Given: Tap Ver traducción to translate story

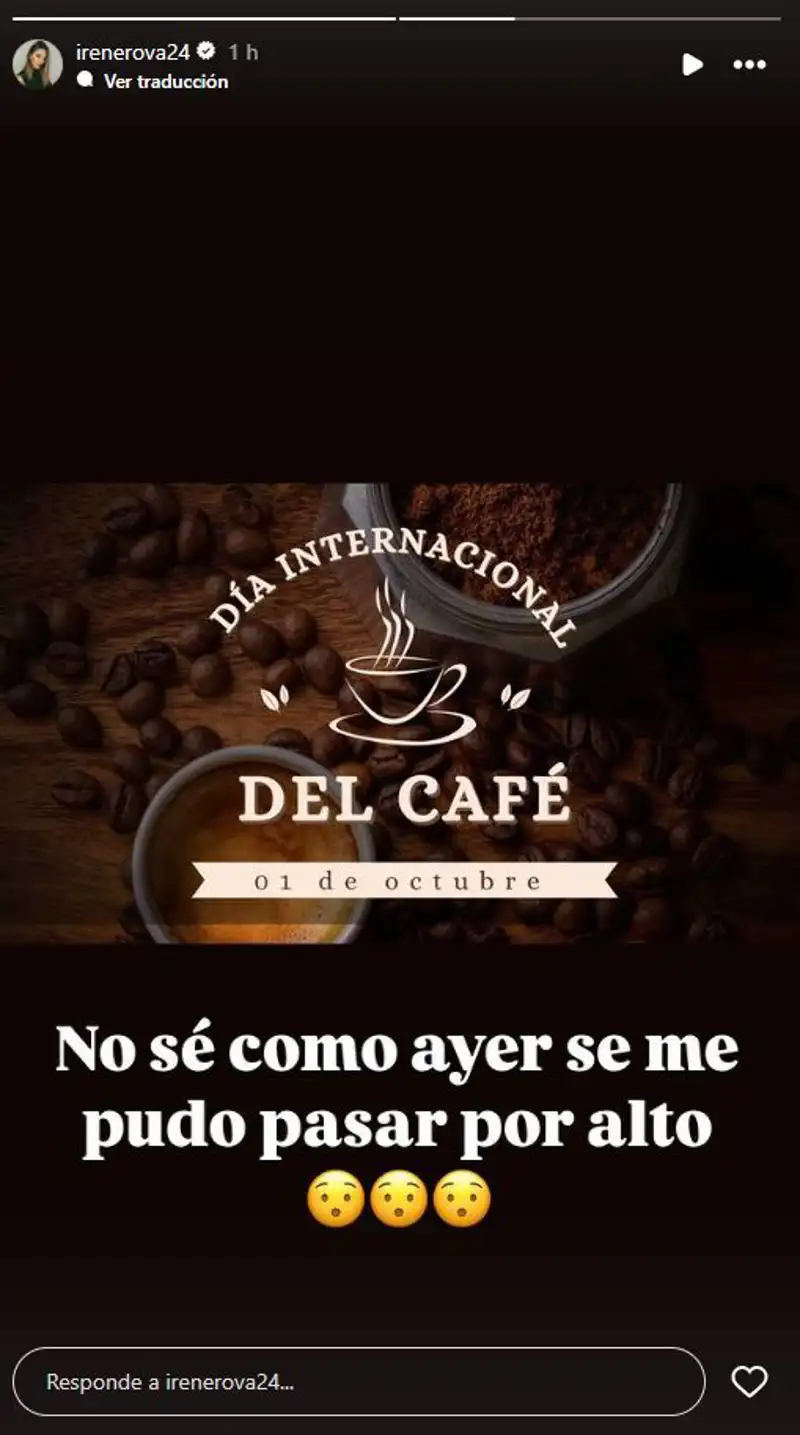Looking at the screenshot, I should (165, 82).
